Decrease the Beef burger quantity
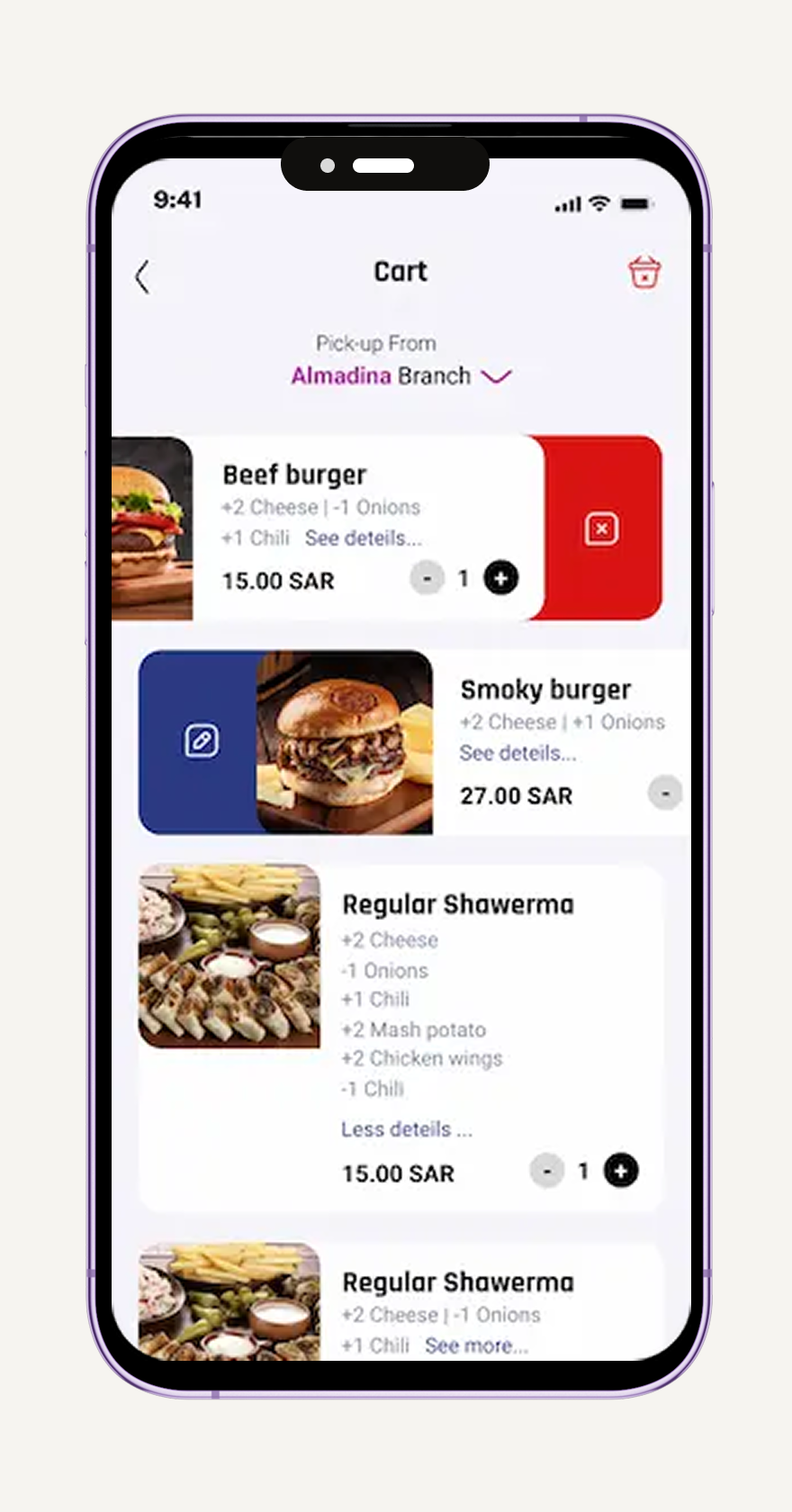Viewport: 792px width, 1512px height. click(427, 578)
